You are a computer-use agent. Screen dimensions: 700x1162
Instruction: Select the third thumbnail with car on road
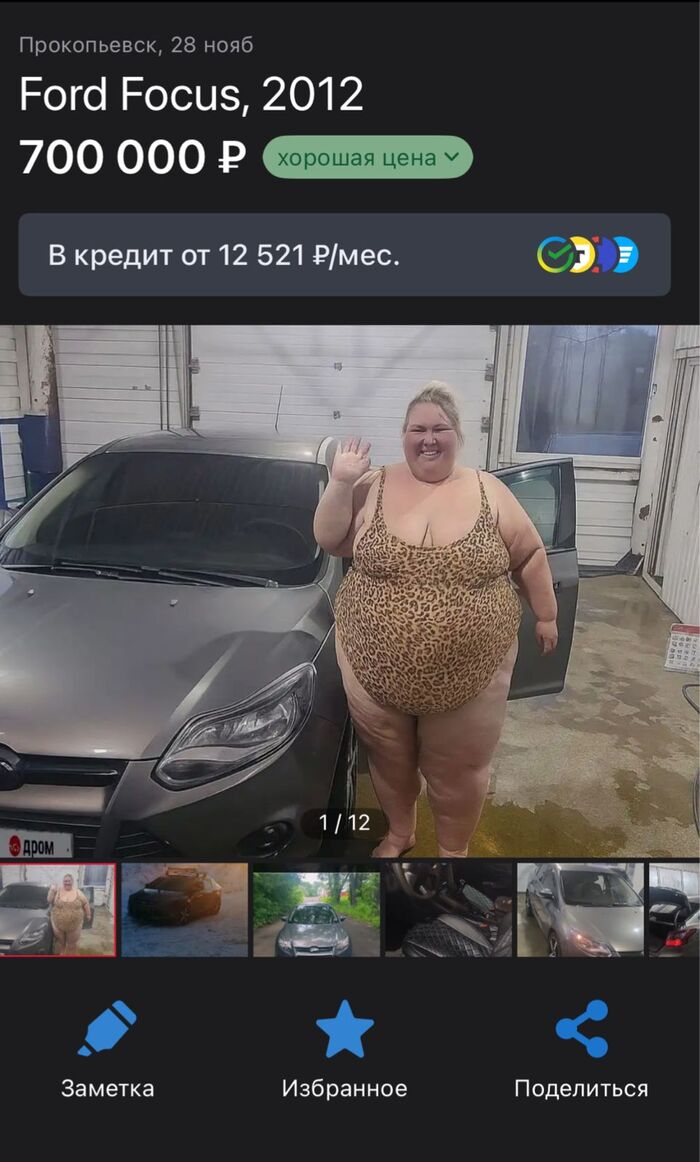pos(316,909)
